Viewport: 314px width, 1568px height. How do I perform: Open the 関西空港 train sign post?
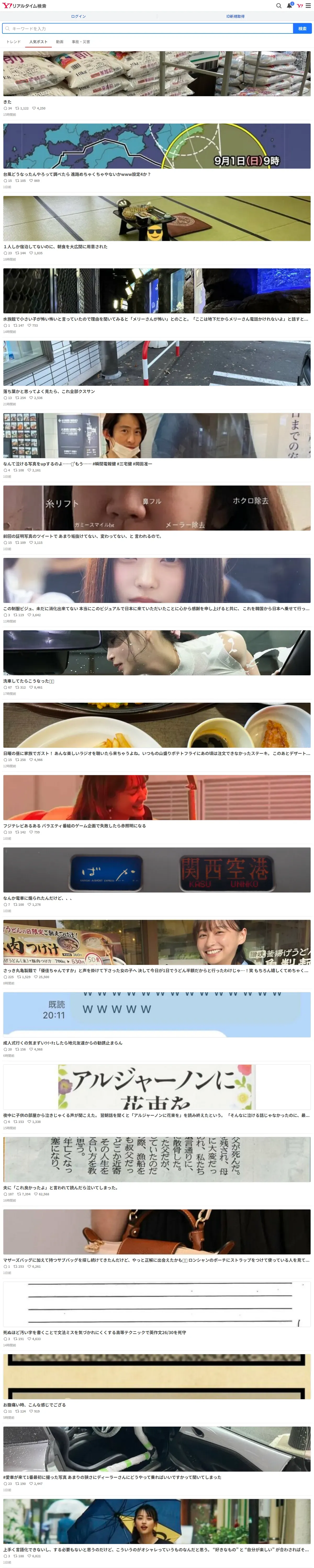click(x=157, y=871)
